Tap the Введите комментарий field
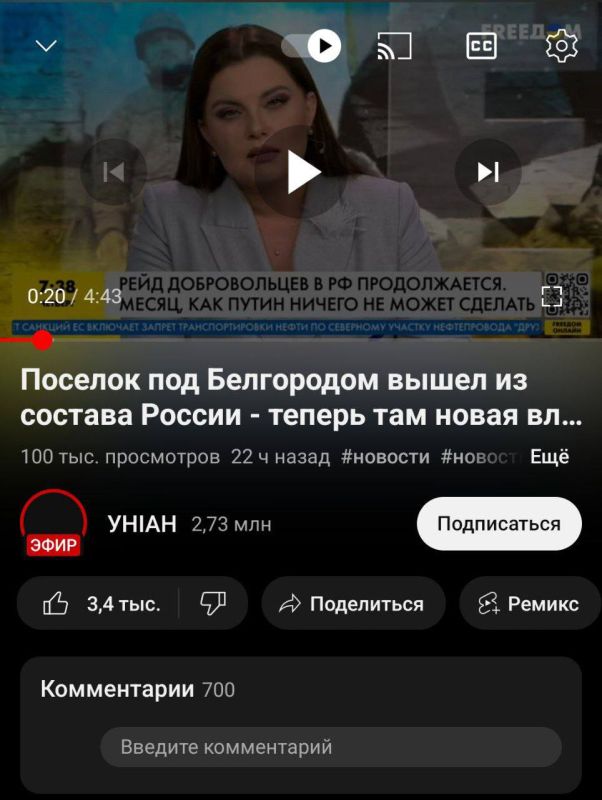 [330, 747]
